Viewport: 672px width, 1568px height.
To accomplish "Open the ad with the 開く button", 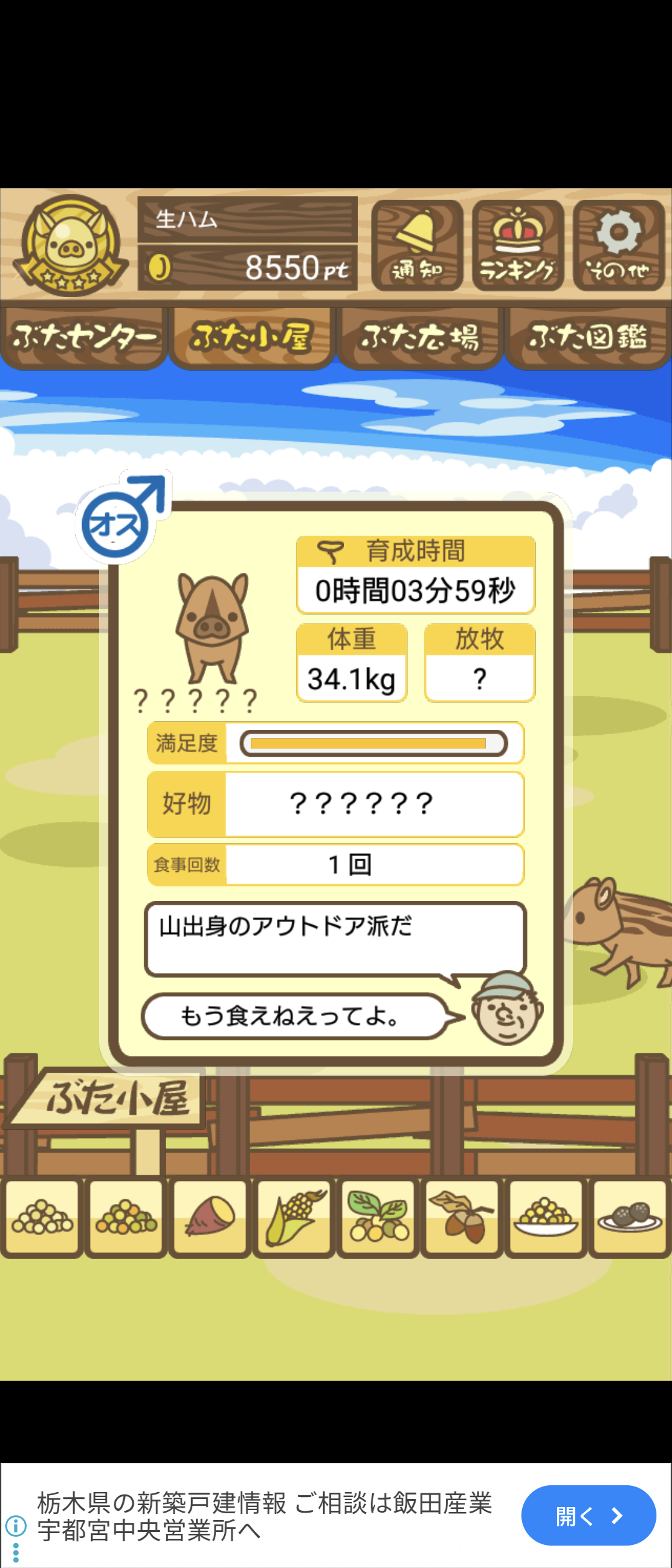I will (x=588, y=1515).
